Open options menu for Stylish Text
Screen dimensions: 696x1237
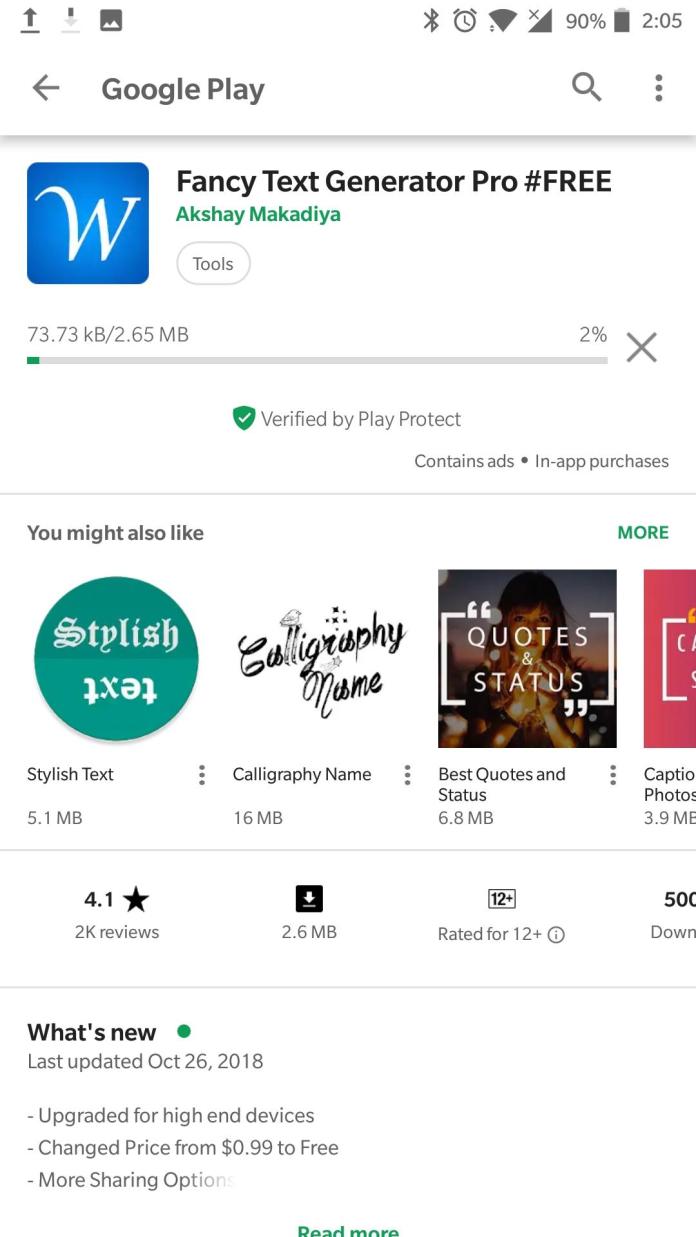202,775
